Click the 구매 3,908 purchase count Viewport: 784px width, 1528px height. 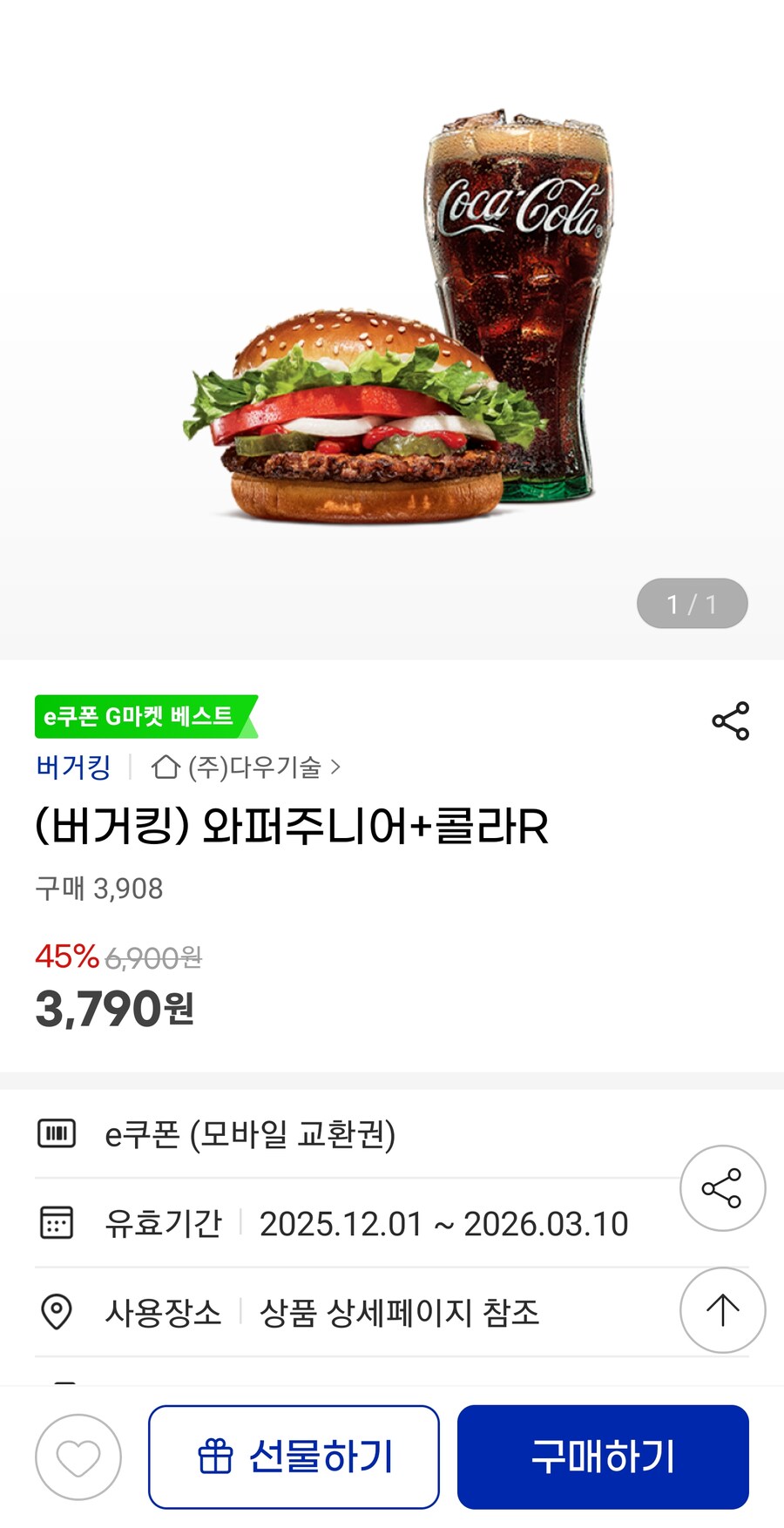click(x=98, y=889)
